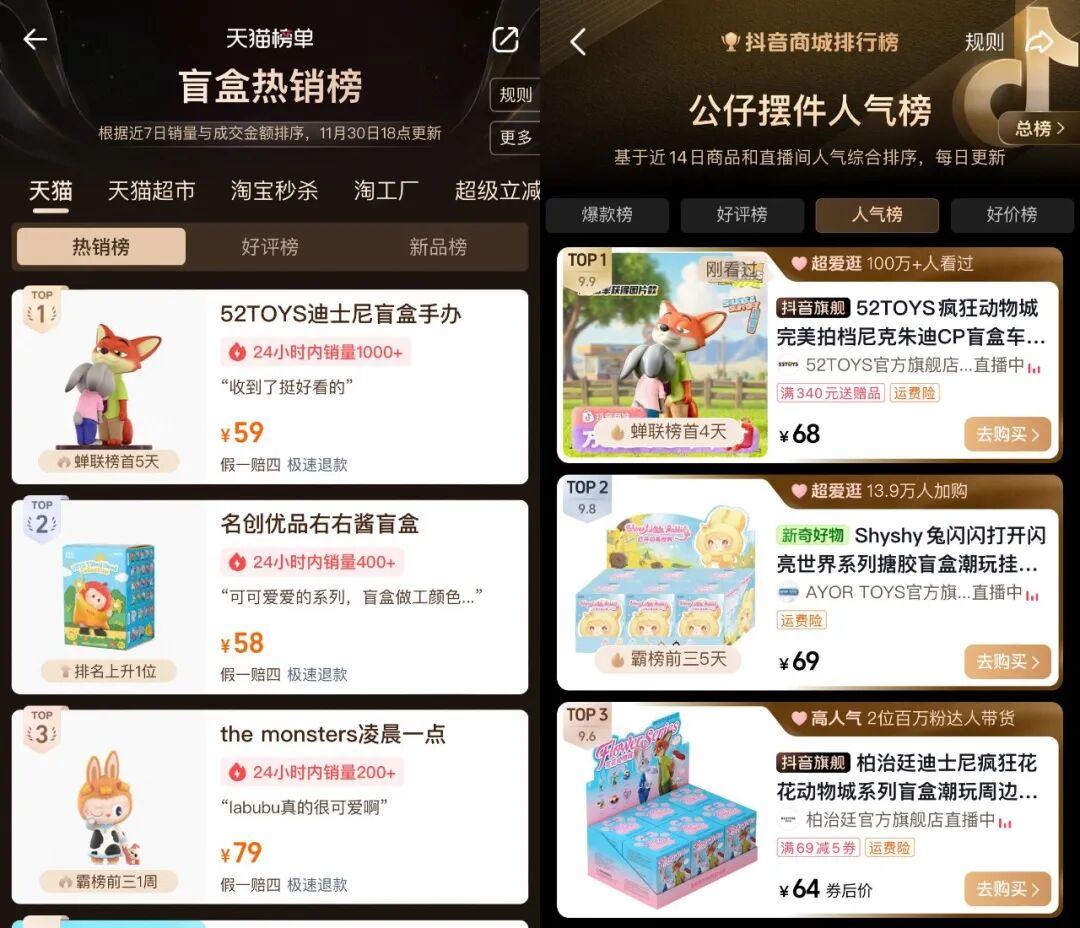Share the 抖音商城排行榜 page
The width and height of the screenshot is (1080, 928).
click(1040, 42)
